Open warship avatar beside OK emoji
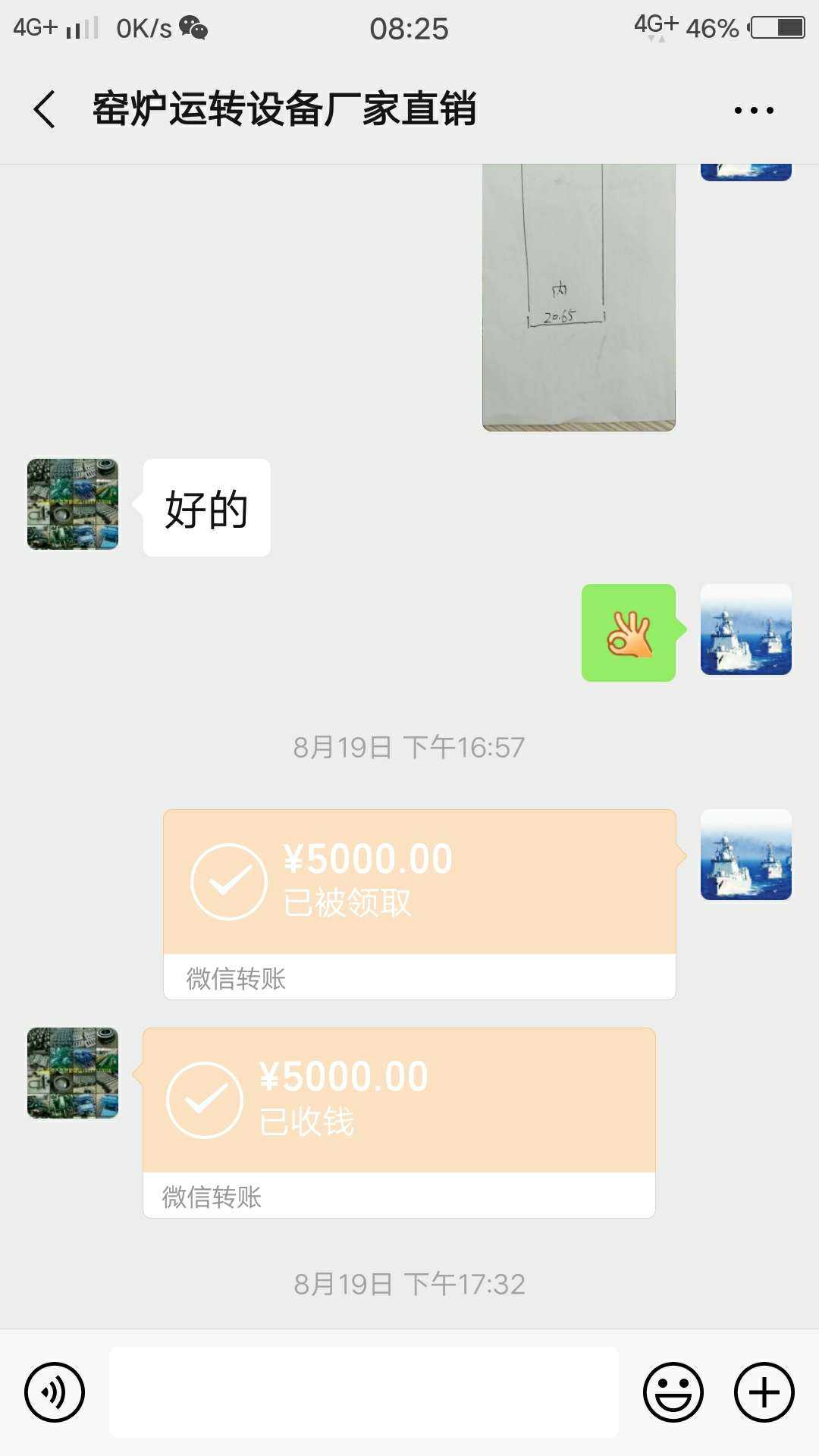 pos(745,629)
